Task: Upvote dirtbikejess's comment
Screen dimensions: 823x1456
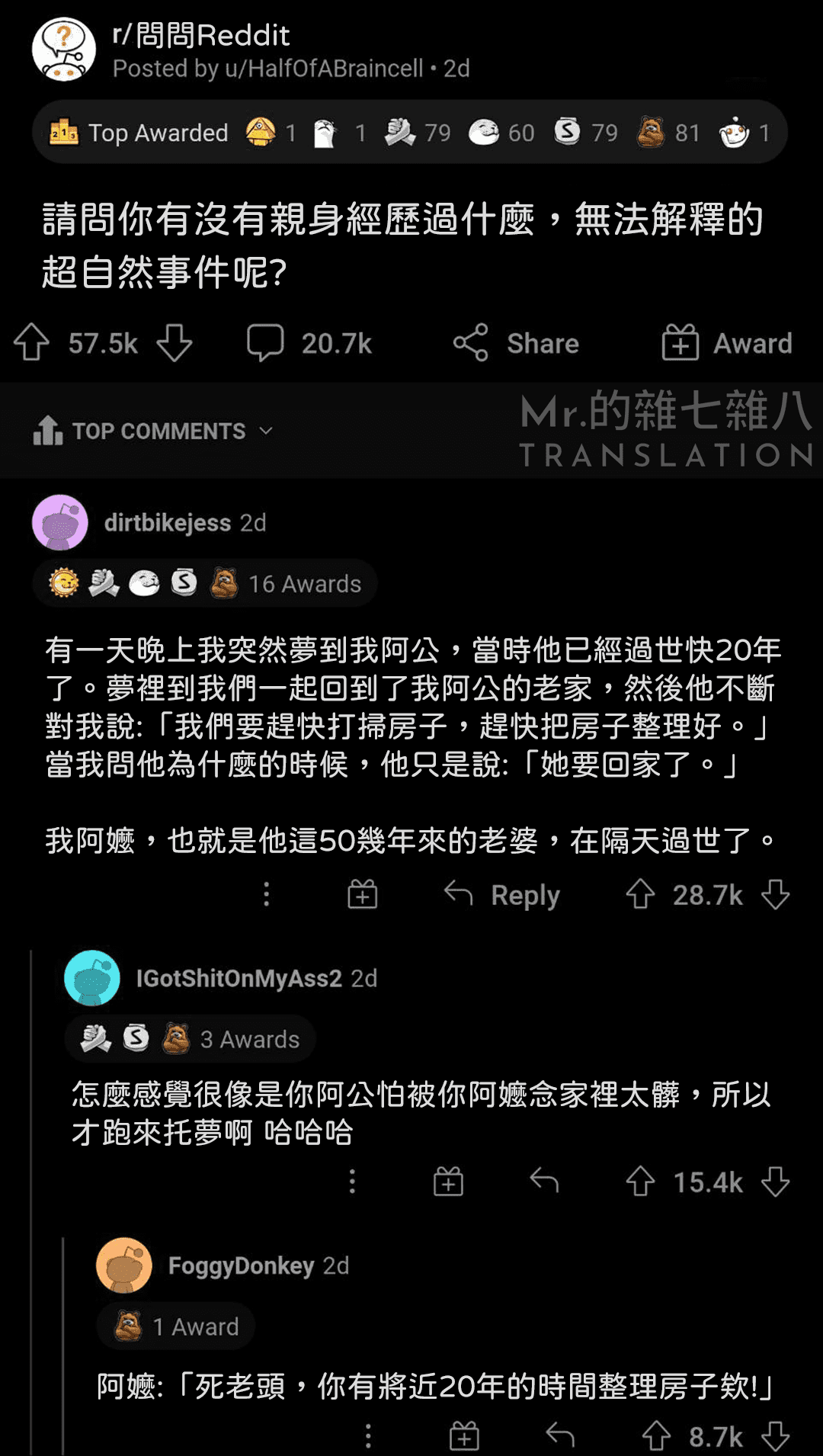Action: click(x=640, y=894)
